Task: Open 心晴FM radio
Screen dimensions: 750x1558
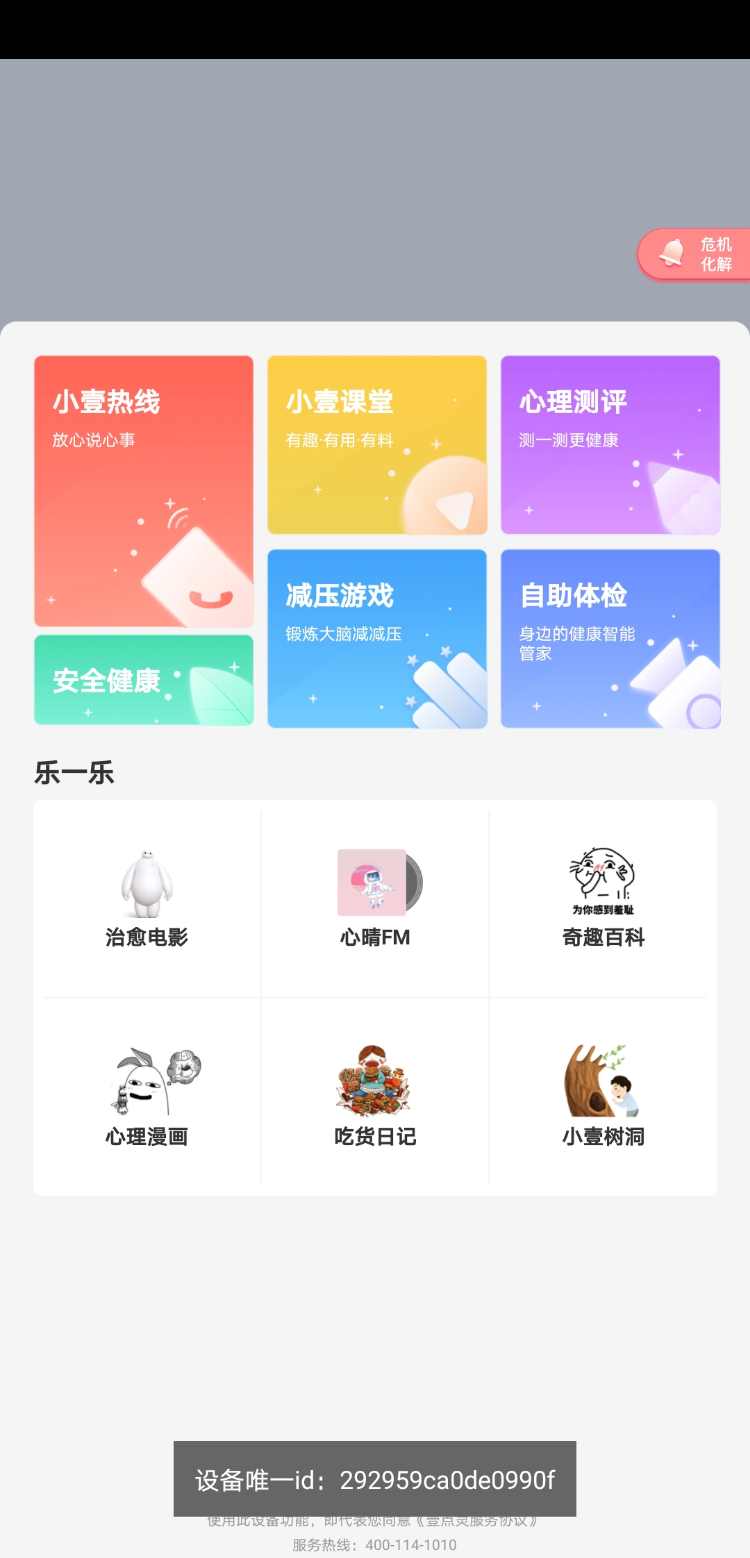Action: pyautogui.click(x=375, y=899)
